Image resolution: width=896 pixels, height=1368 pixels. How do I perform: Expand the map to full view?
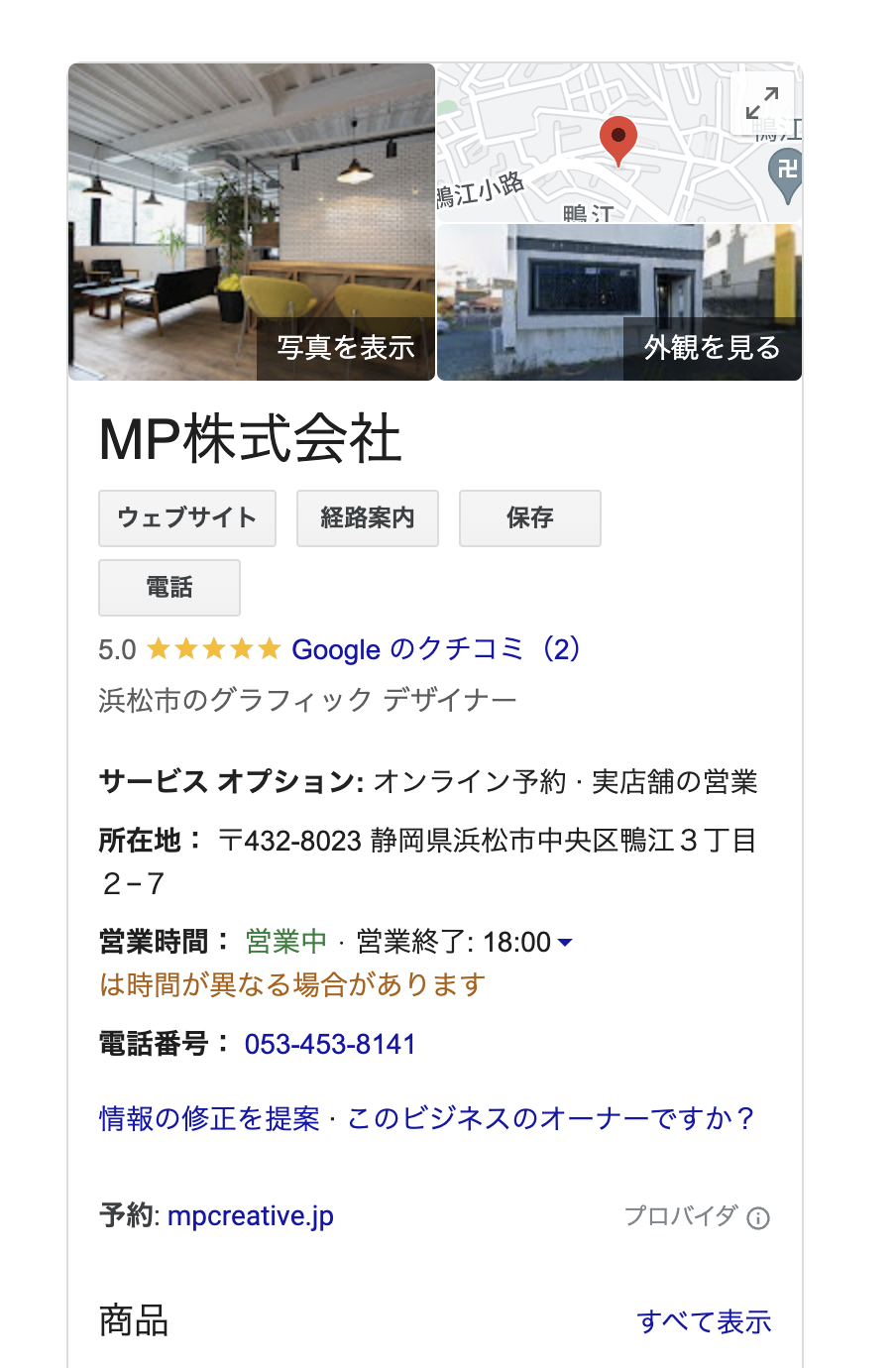(761, 102)
